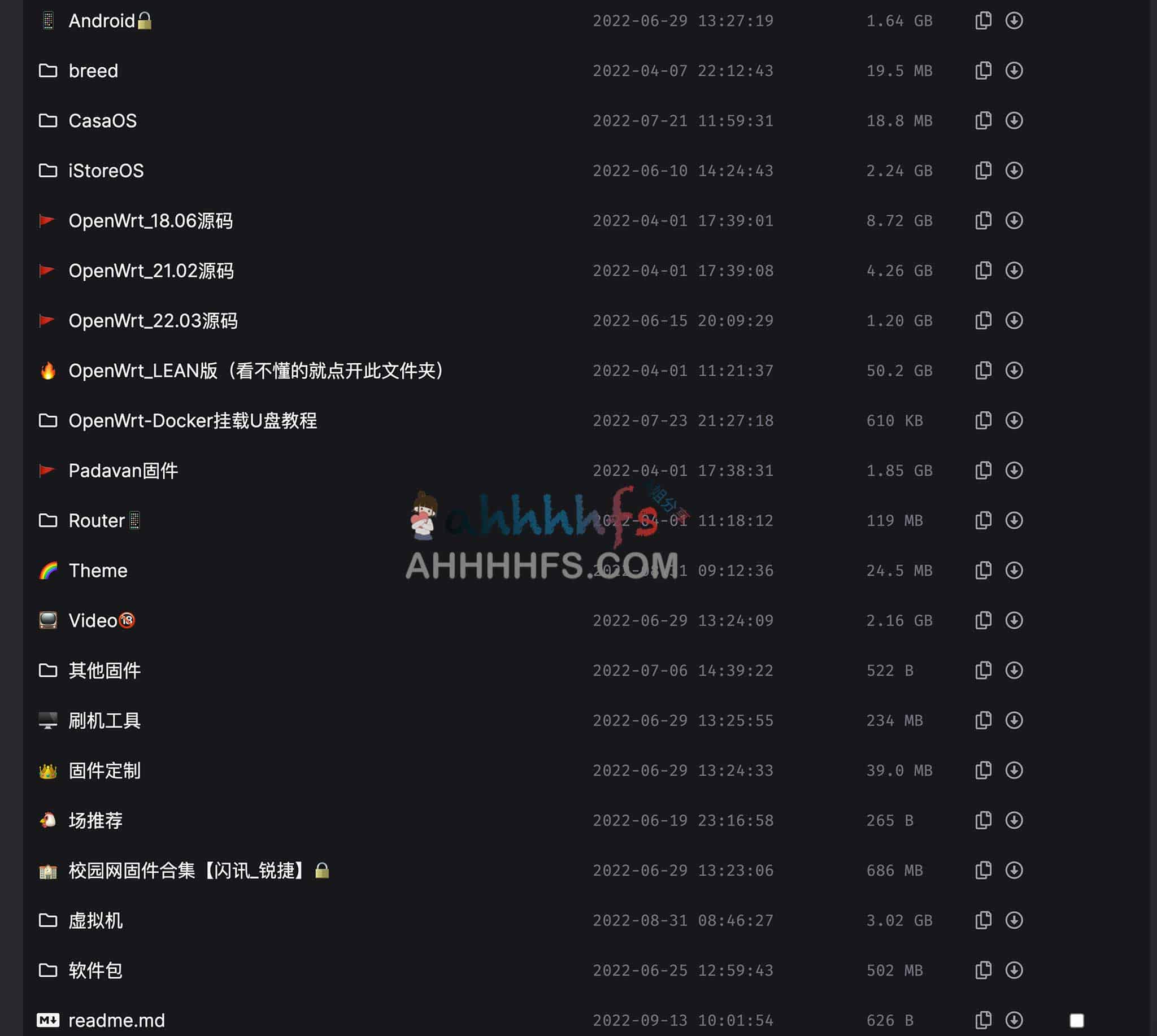Tick the checkbox beside readme.md
The image size is (1157, 1036).
(1076, 1021)
